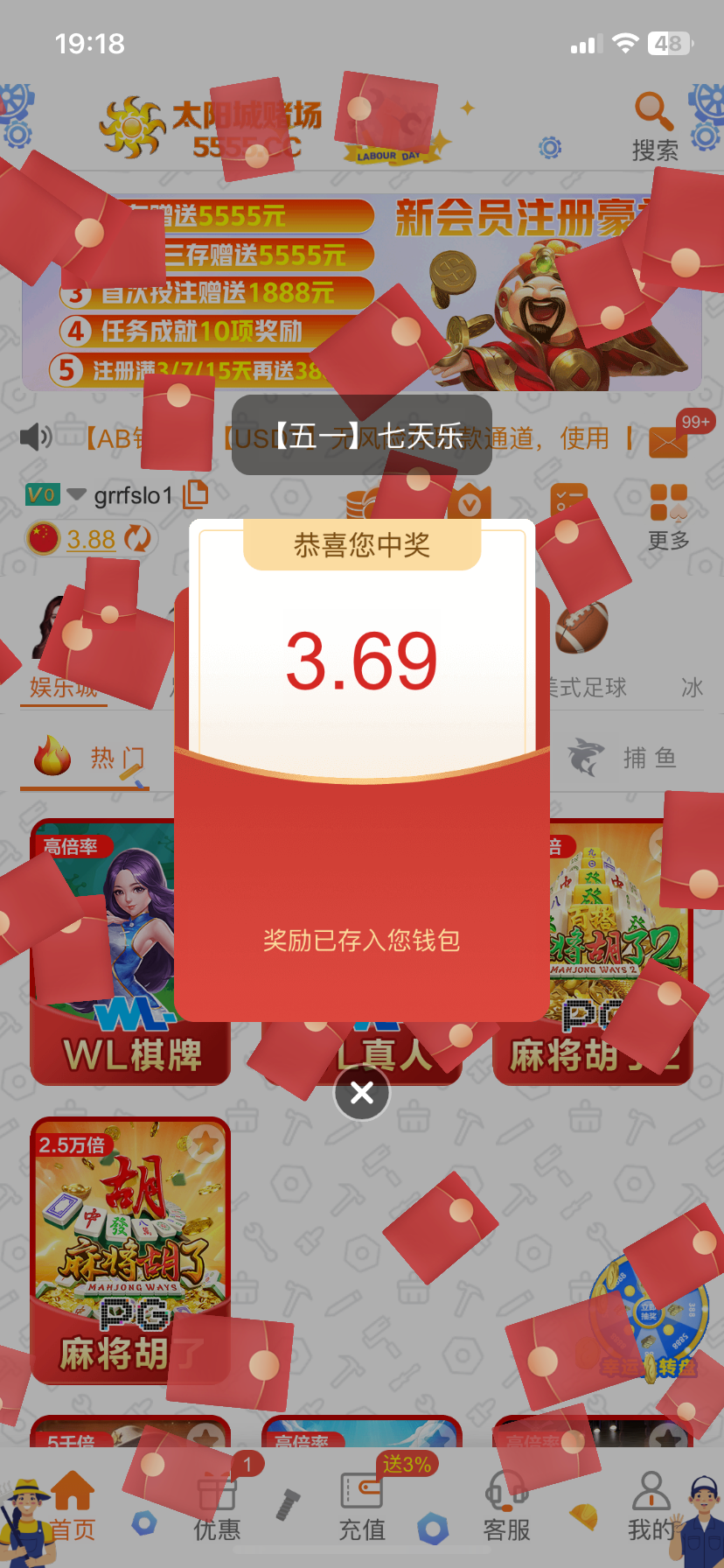
Task: Open the 客服 customer service tab
Action: 507,1507
